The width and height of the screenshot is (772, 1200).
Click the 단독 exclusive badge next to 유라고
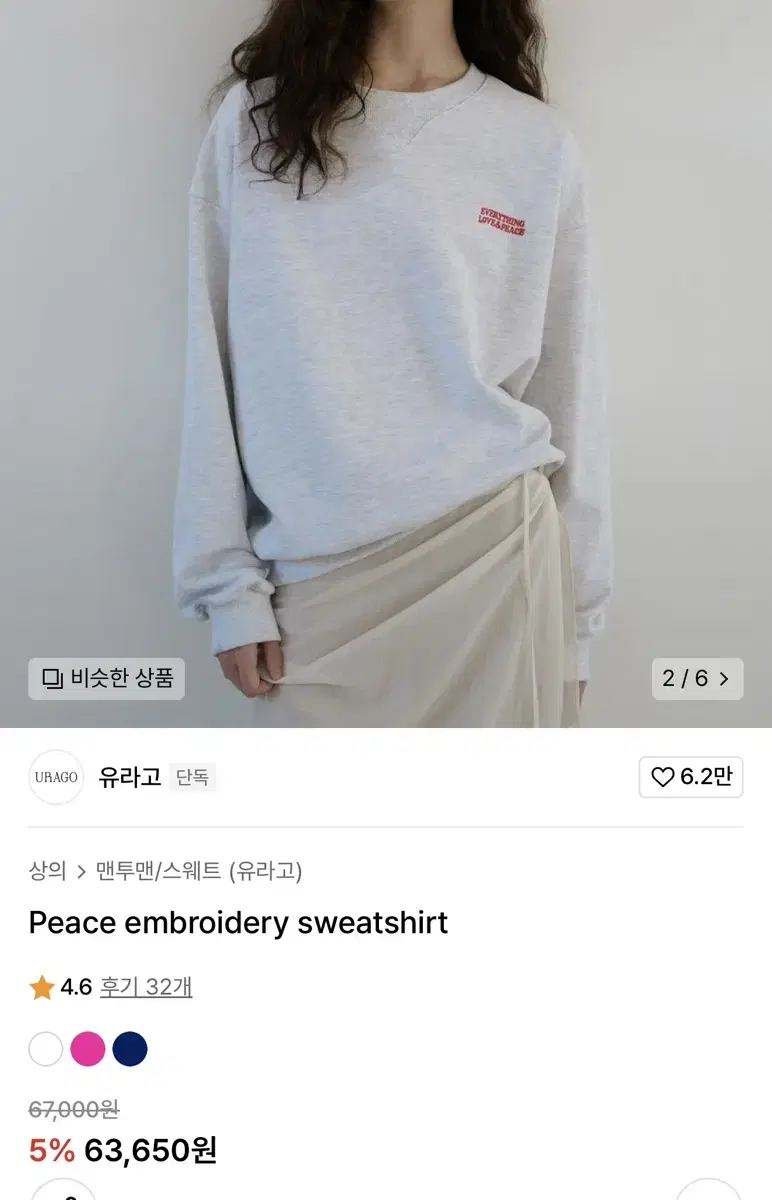pyautogui.click(x=194, y=778)
